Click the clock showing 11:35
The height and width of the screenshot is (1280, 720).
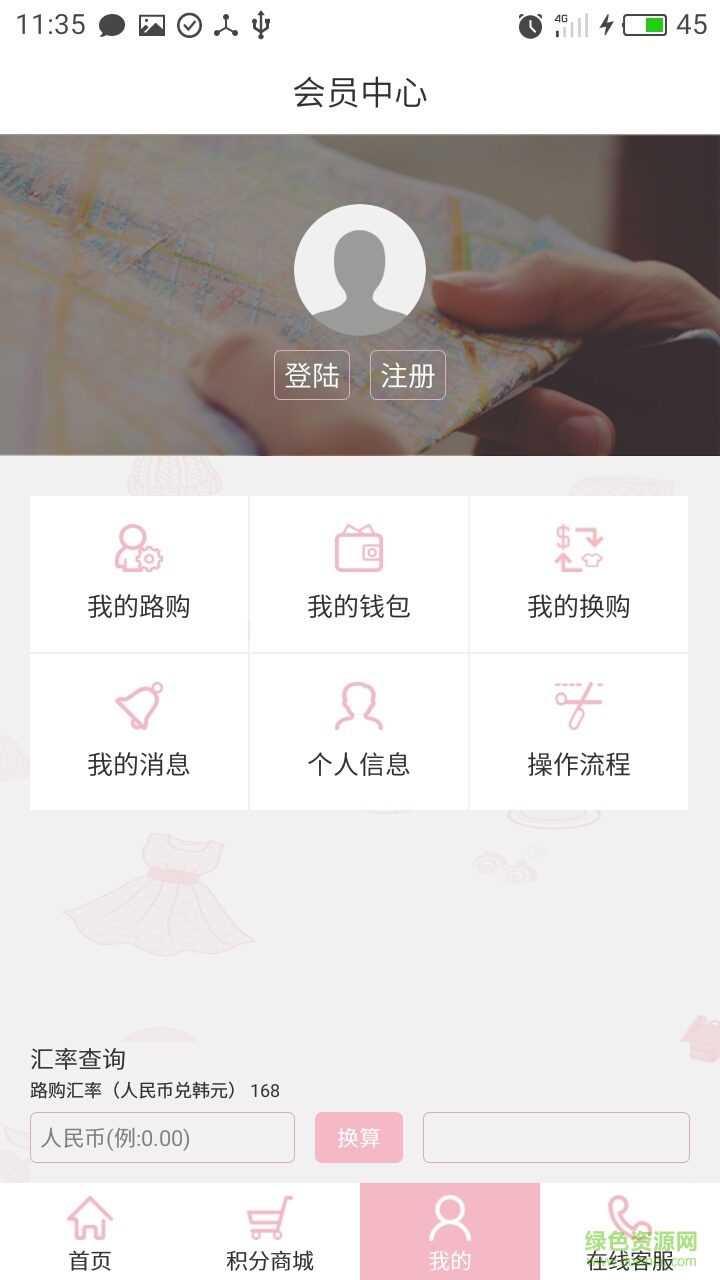pyautogui.click(x=47, y=24)
